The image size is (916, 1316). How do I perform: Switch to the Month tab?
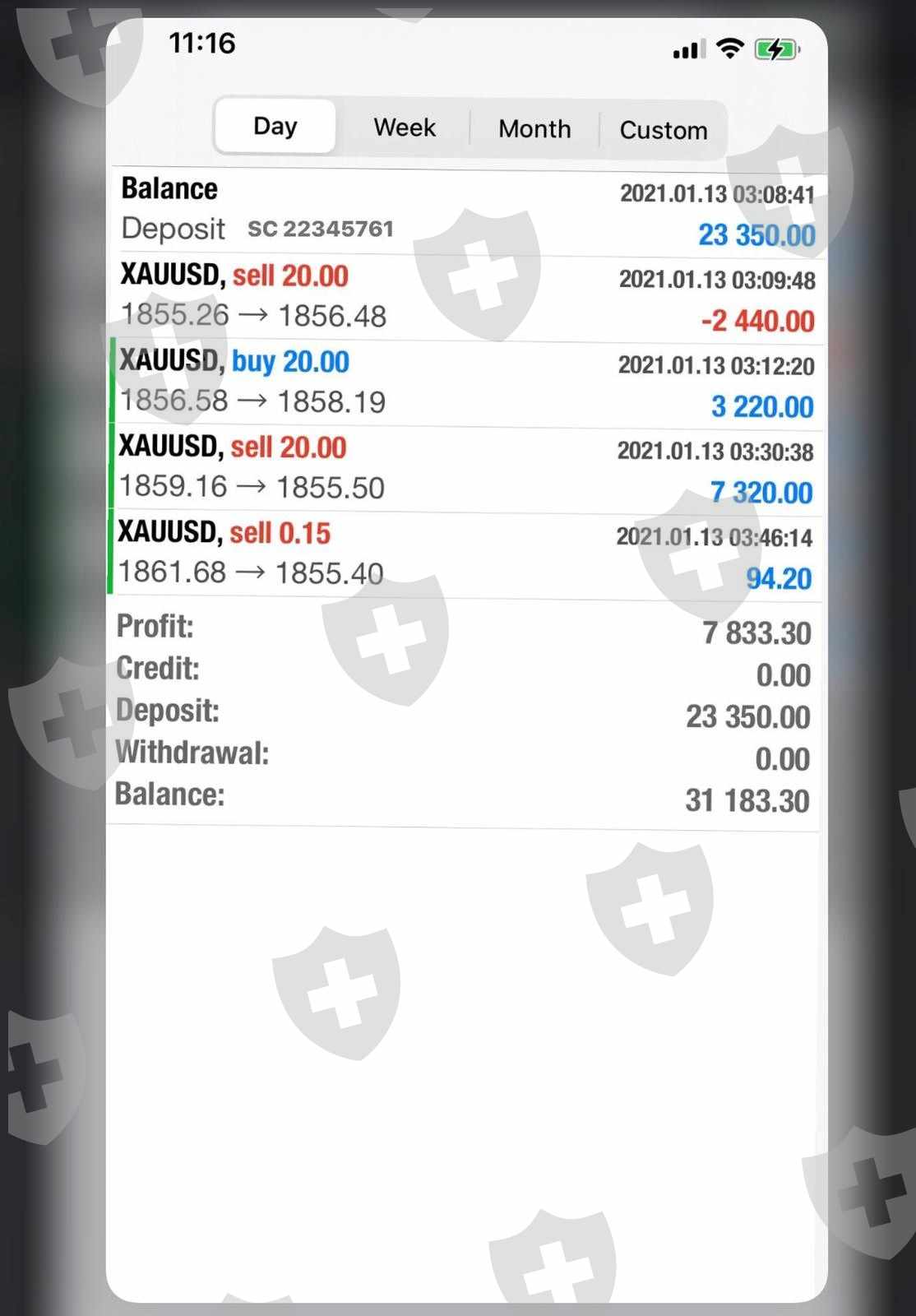pos(534,129)
